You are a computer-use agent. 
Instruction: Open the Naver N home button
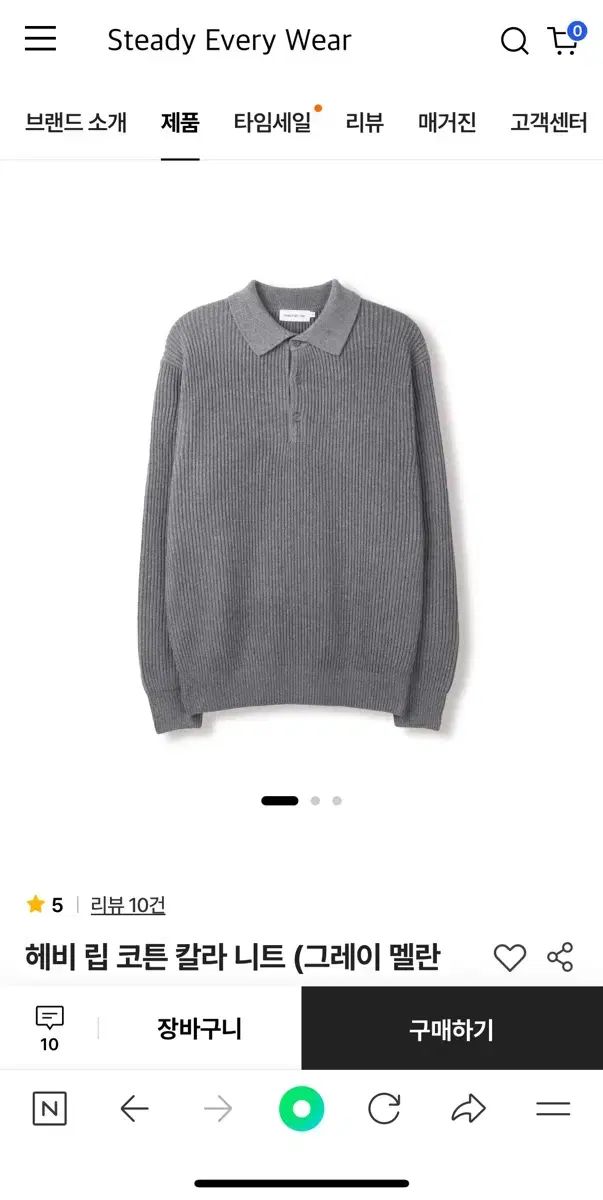pos(50,1108)
